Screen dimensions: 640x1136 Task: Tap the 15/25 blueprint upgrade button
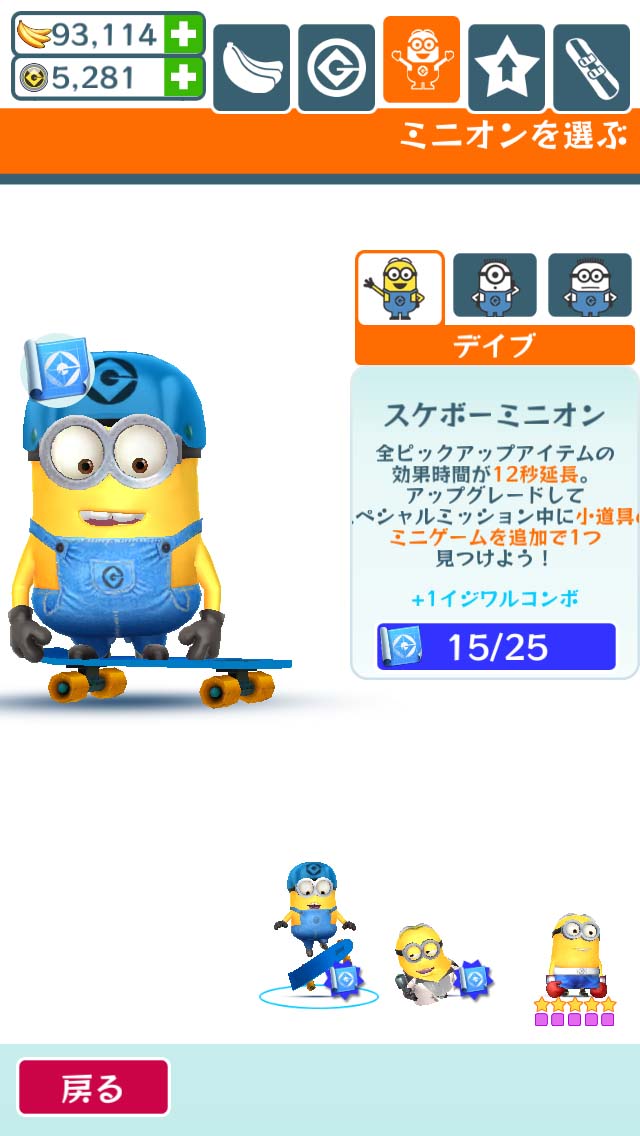(496, 647)
